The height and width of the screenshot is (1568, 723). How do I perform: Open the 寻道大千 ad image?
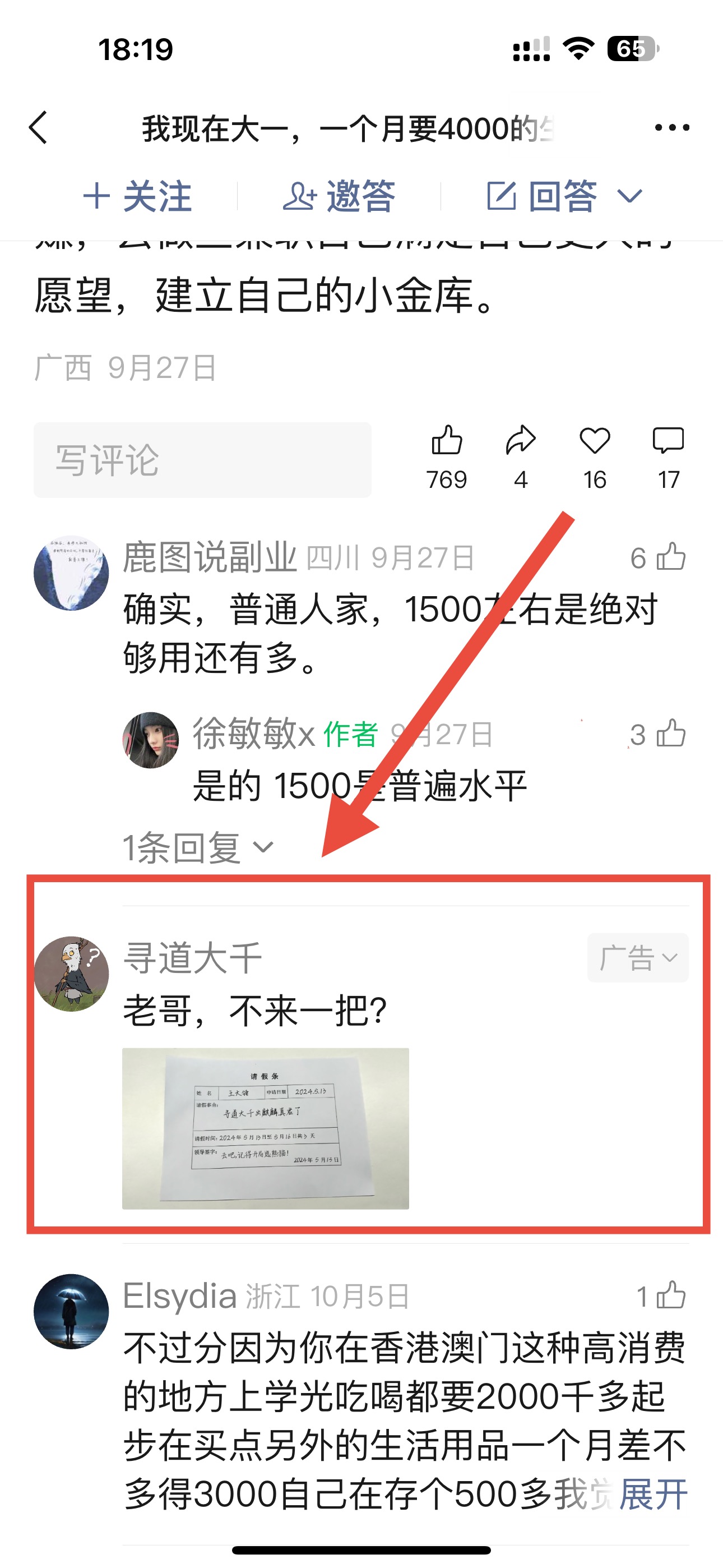click(265, 1128)
